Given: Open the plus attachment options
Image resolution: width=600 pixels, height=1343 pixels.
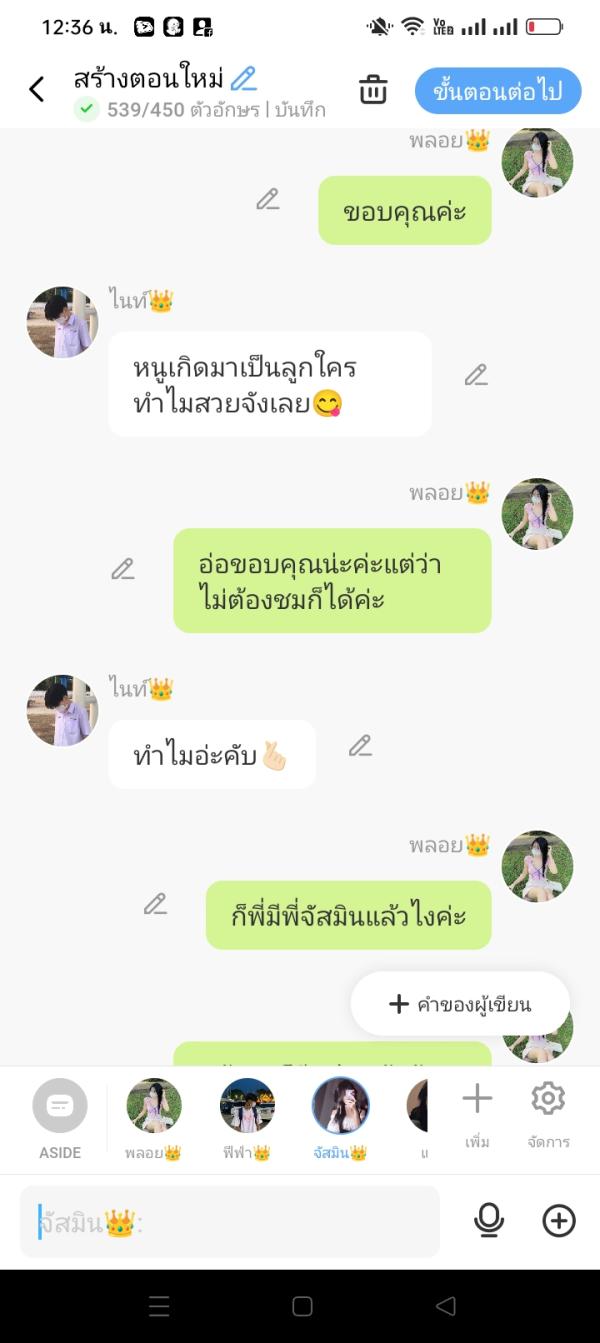Looking at the screenshot, I should tap(559, 1220).
